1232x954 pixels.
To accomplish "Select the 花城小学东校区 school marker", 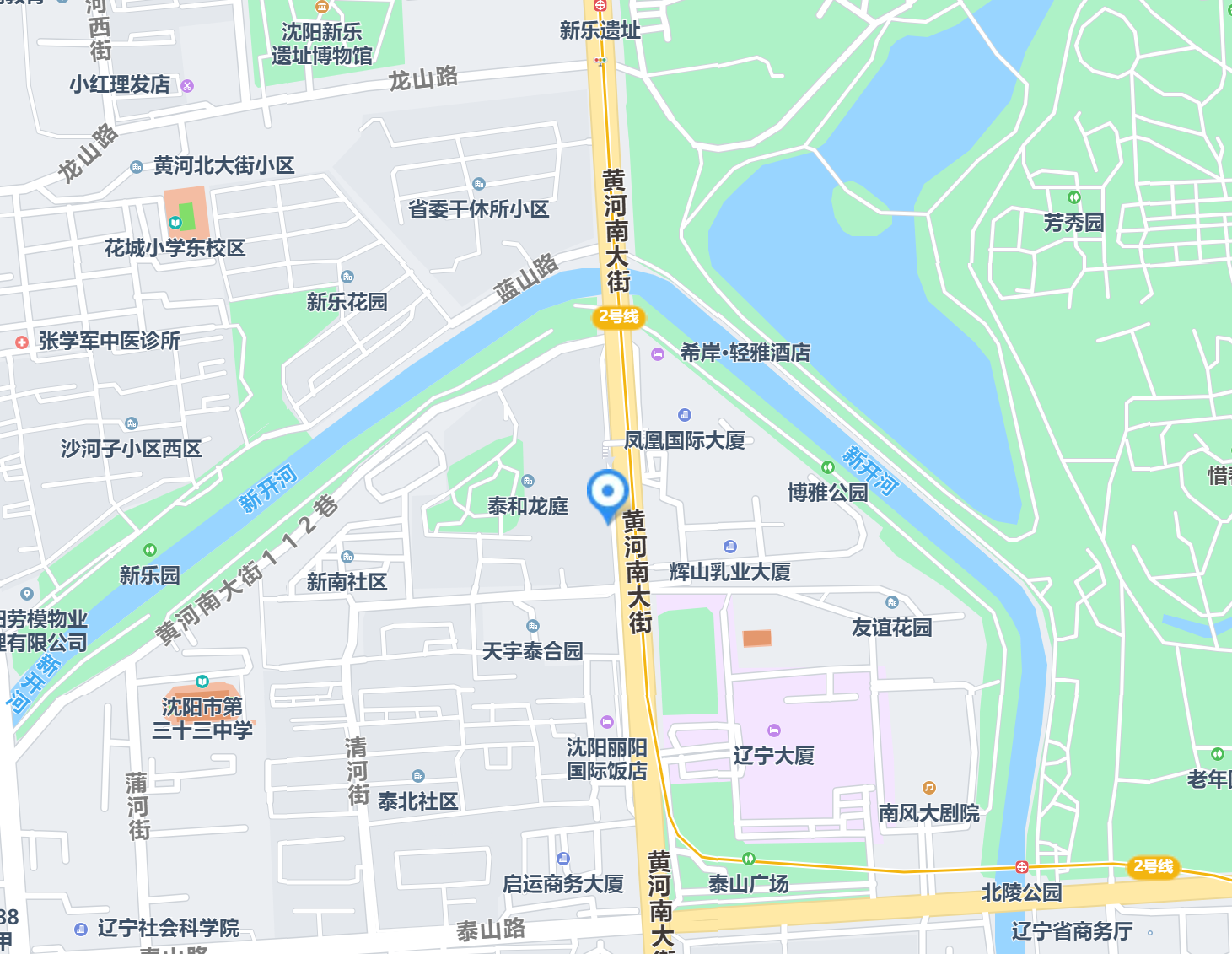I will [x=175, y=224].
